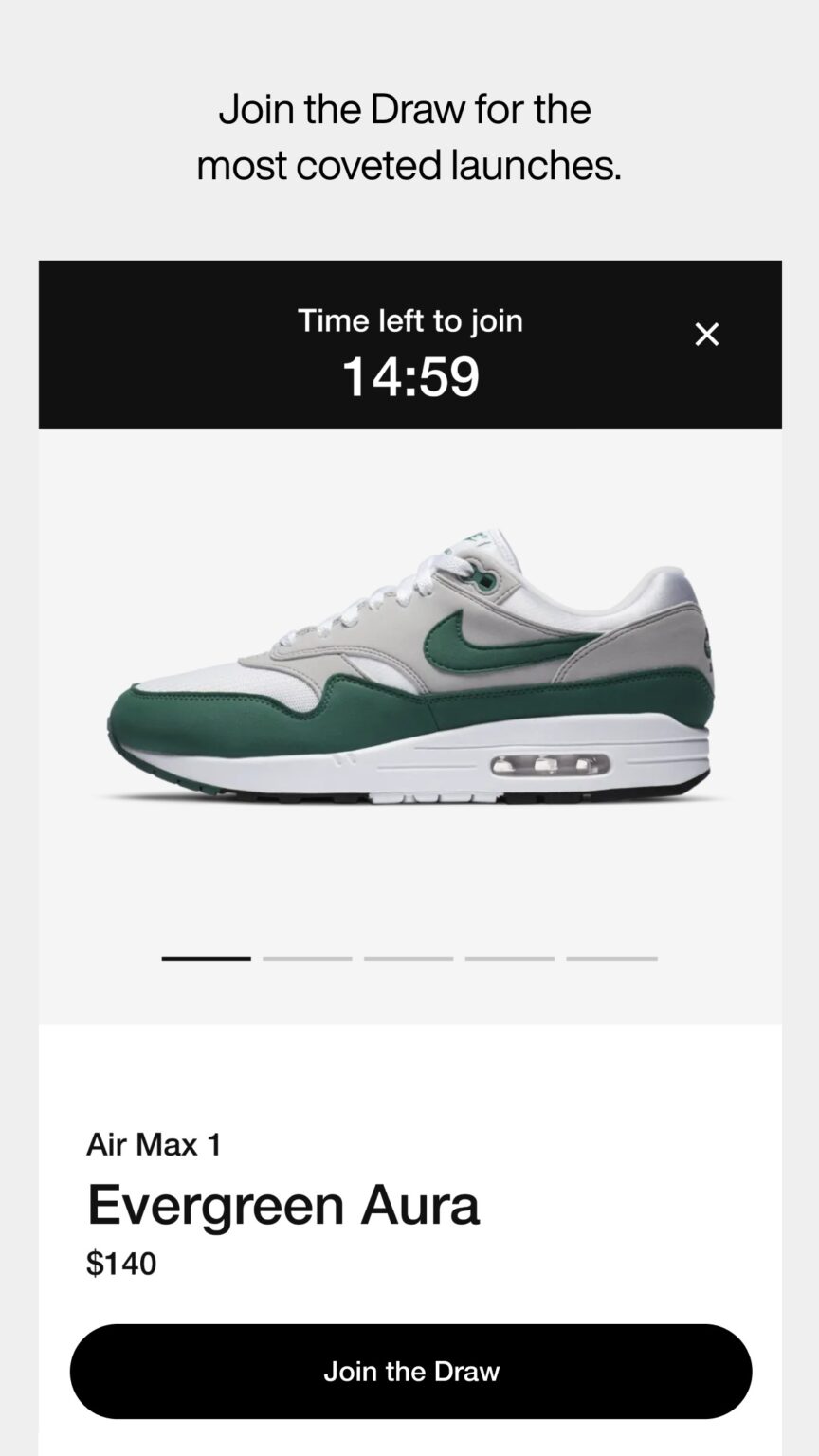Viewport: 819px width, 1456px height.
Task: Tap the 14:59 countdown timer
Action: 409,376
